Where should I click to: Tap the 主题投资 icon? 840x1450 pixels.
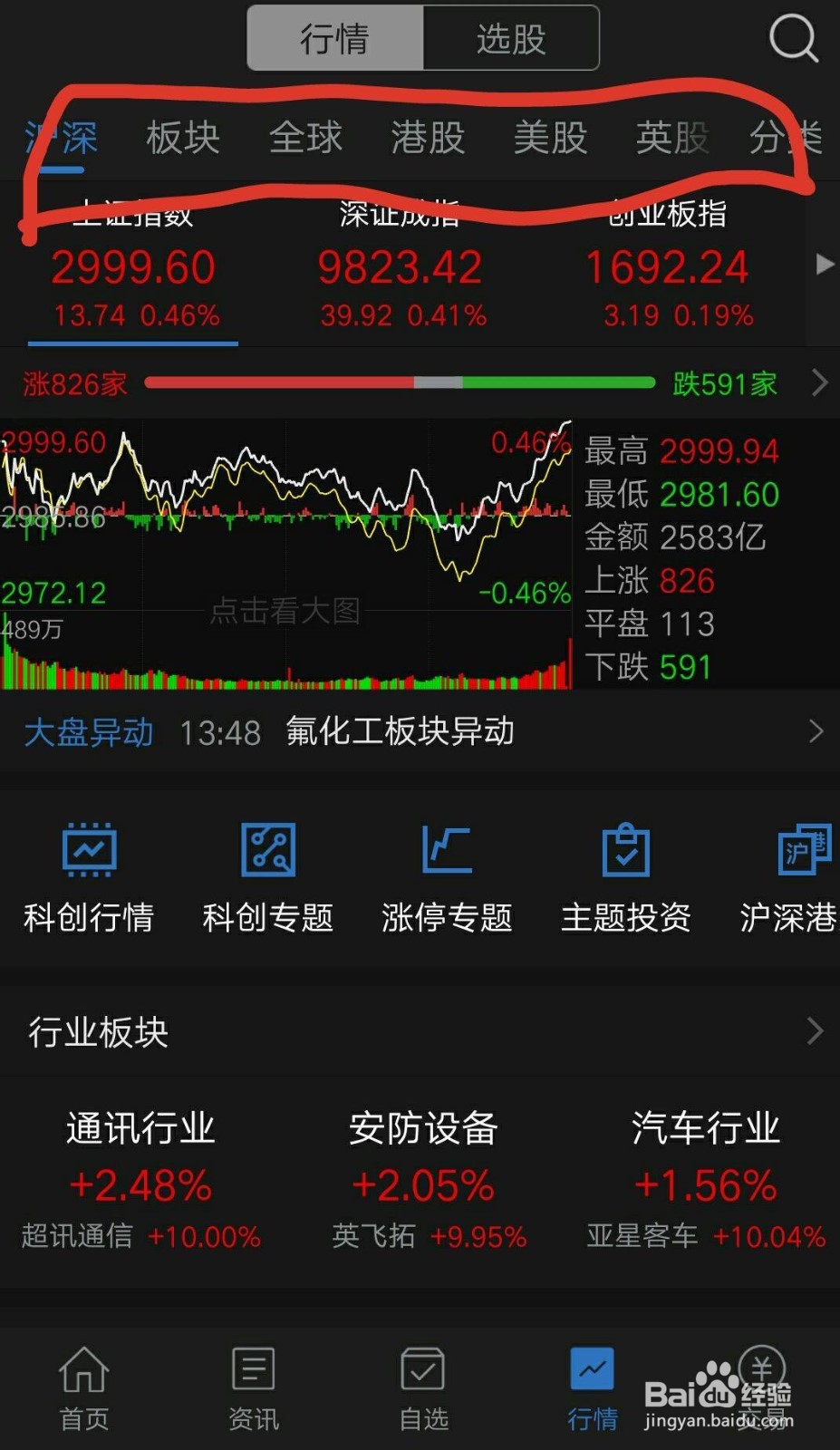coord(625,875)
